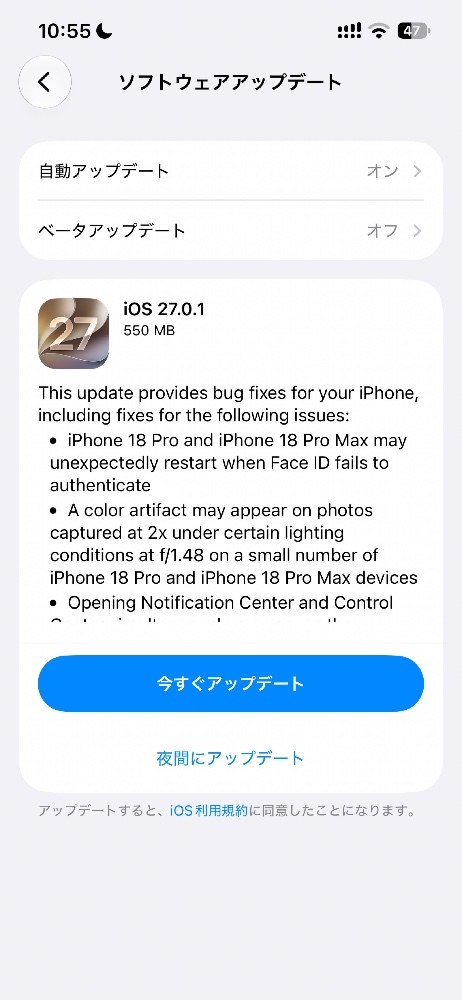Open the ベータアップデート settings row
The image size is (462, 1000).
point(231,230)
